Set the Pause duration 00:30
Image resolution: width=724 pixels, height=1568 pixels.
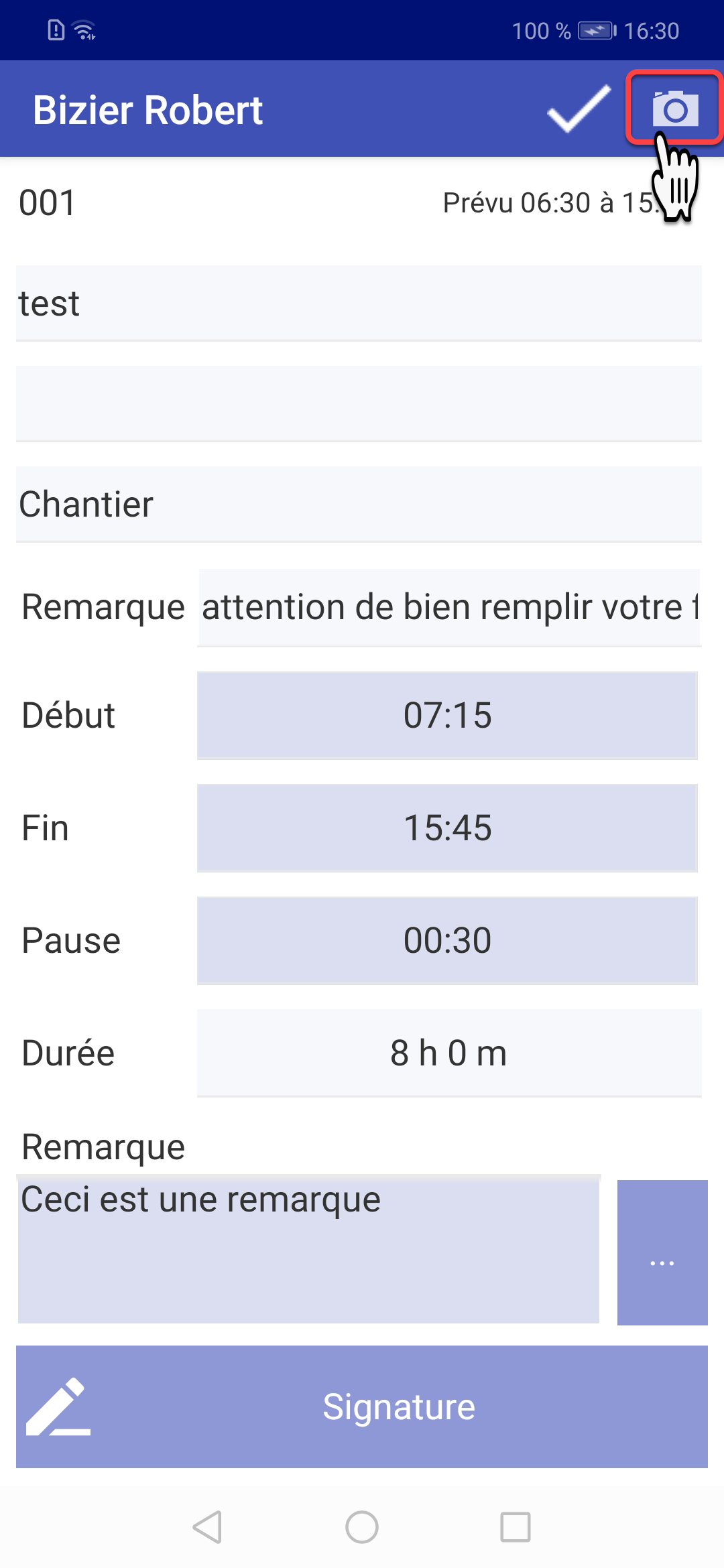pyautogui.click(x=447, y=940)
